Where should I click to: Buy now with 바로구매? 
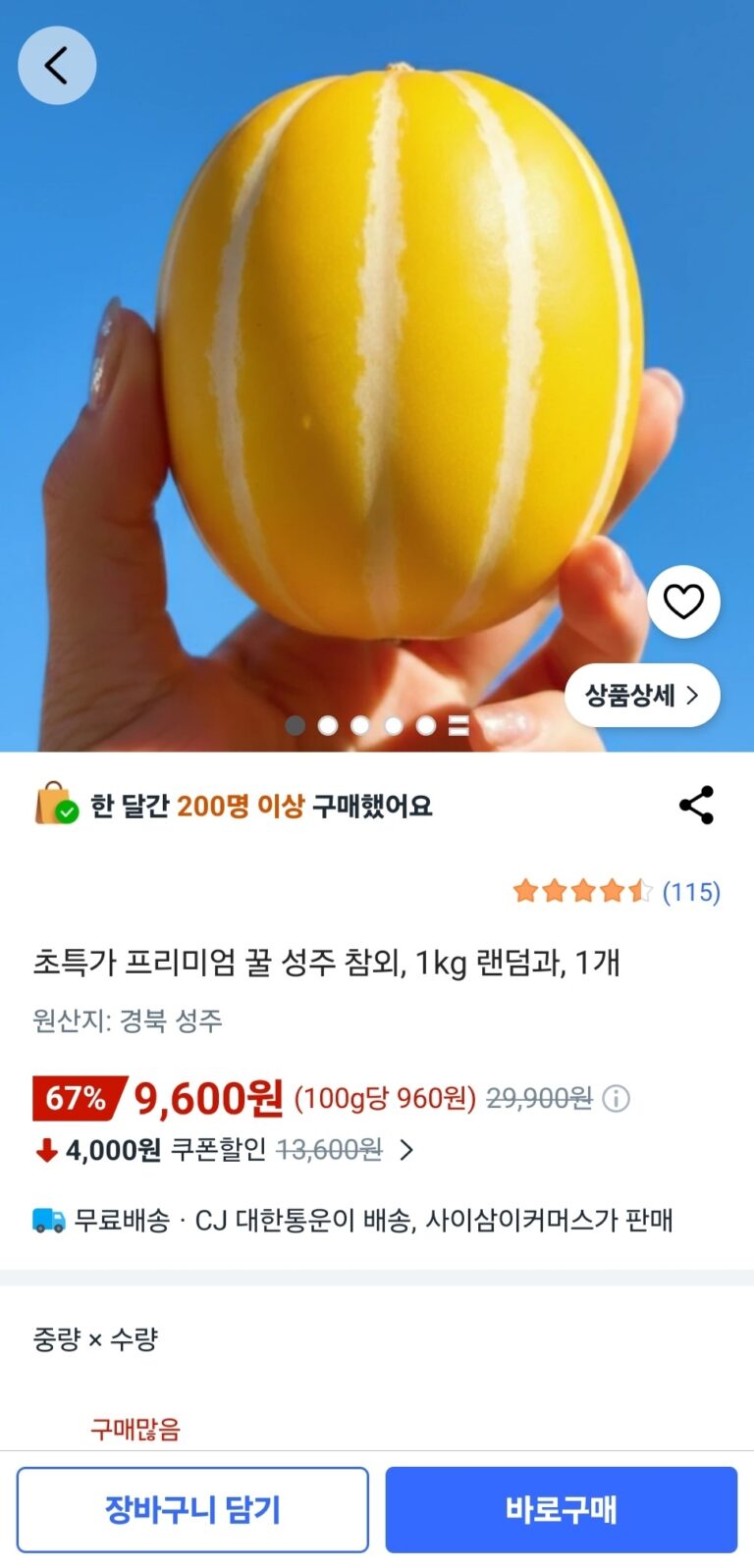[561, 1509]
